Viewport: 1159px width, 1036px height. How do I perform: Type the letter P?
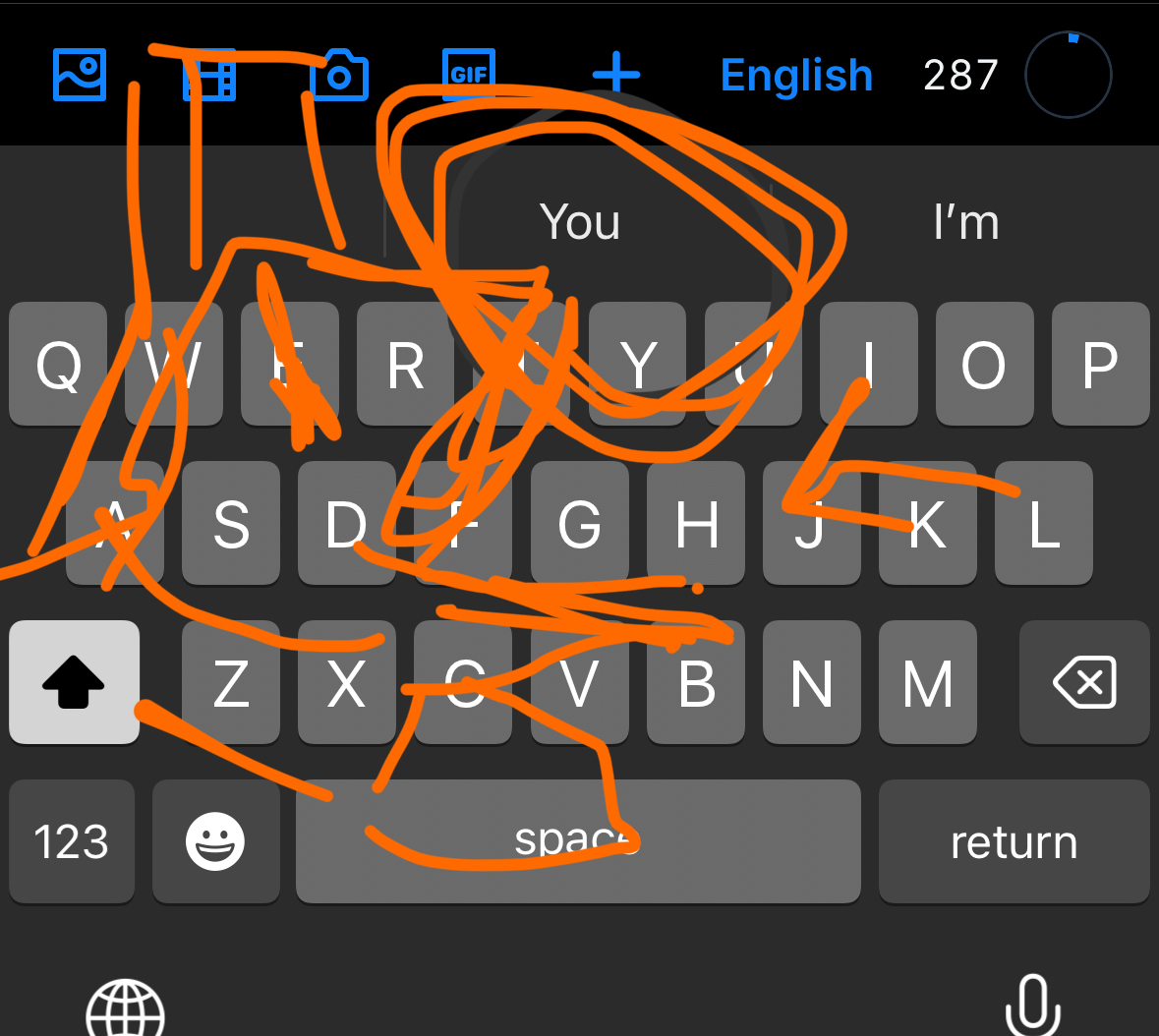pos(1100,365)
